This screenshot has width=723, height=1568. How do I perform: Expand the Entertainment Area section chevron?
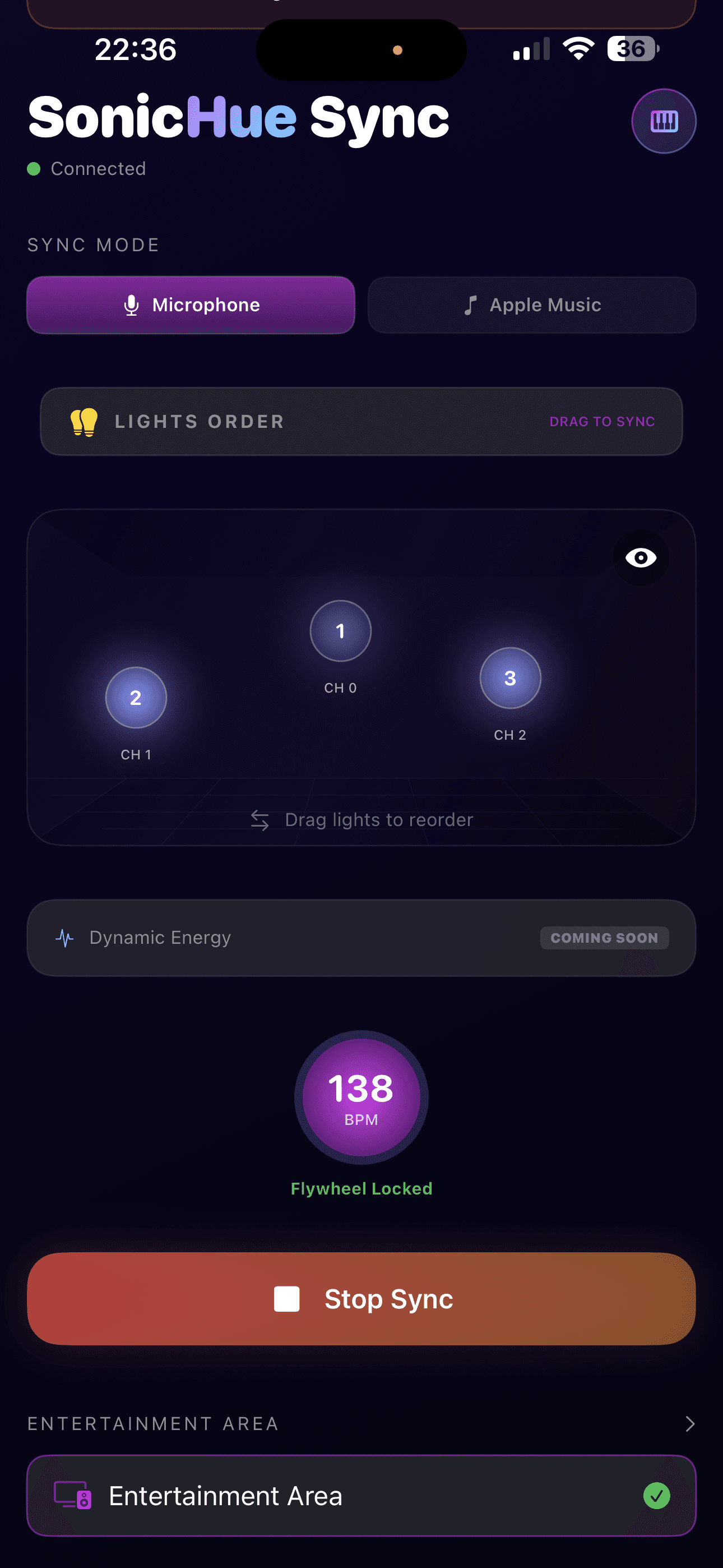[x=689, y=1424]
